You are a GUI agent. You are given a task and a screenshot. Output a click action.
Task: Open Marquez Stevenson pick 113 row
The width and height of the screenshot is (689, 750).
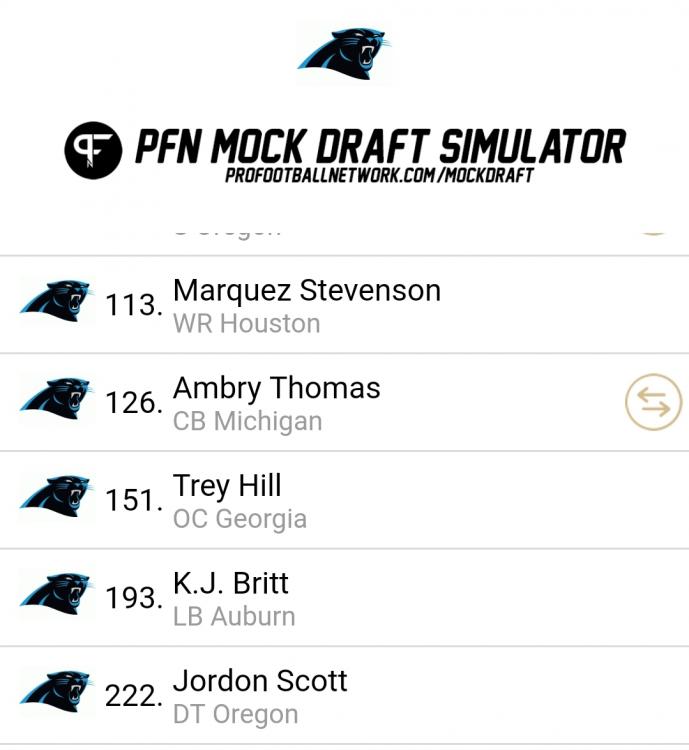(306, 305)
